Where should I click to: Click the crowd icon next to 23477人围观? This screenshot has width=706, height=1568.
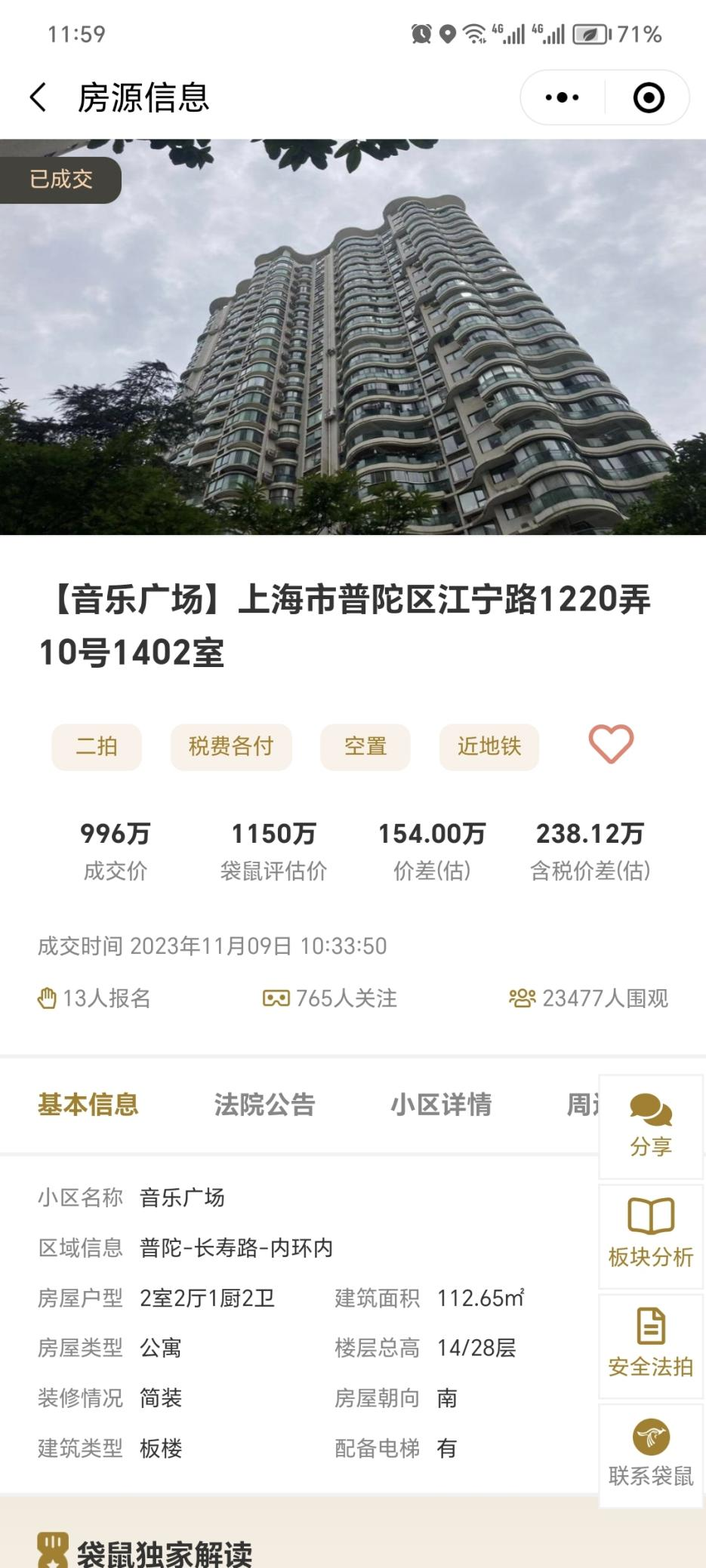523,998
